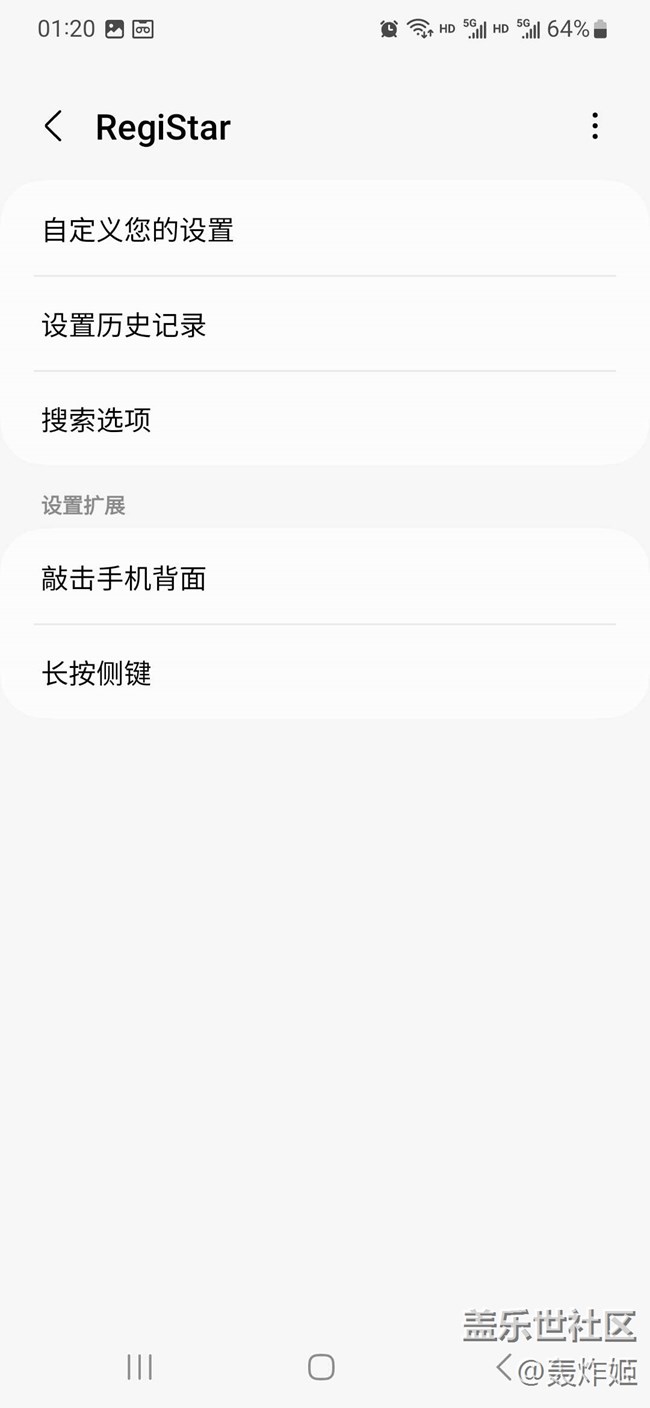Go back from the RegiStar screen
Image resolution: width=650 pixels, height=1408 pixels.
pyautogui.click(x=53, y=127)
